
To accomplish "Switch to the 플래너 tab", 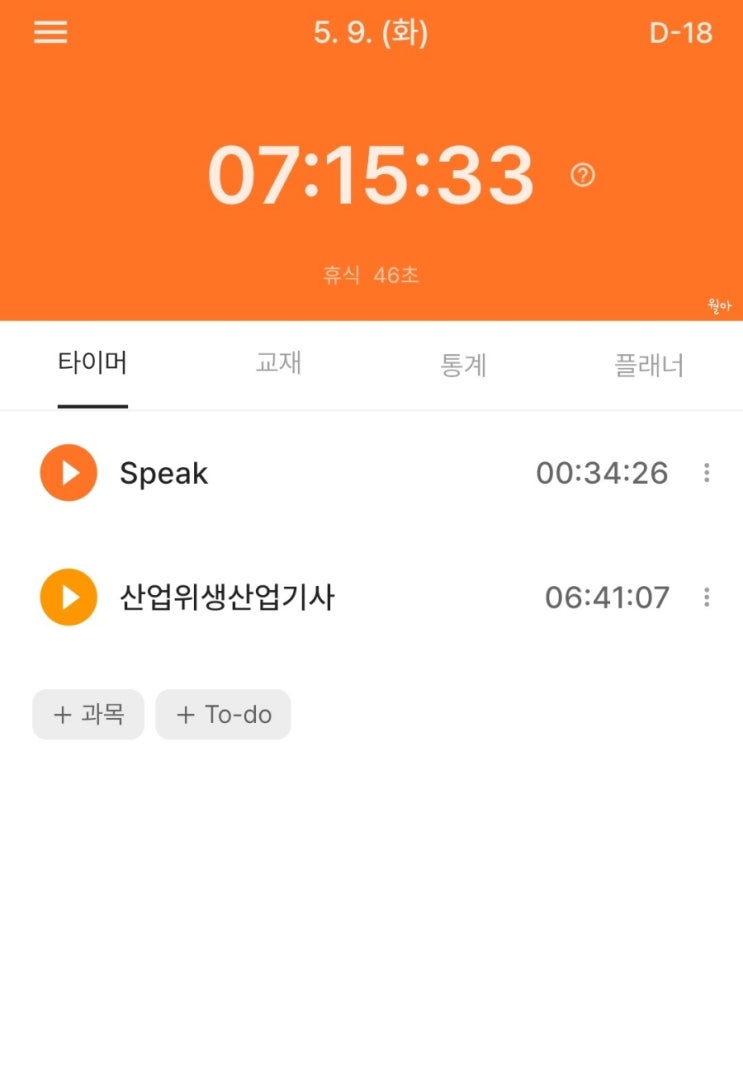I will click(x=648, y=364).
